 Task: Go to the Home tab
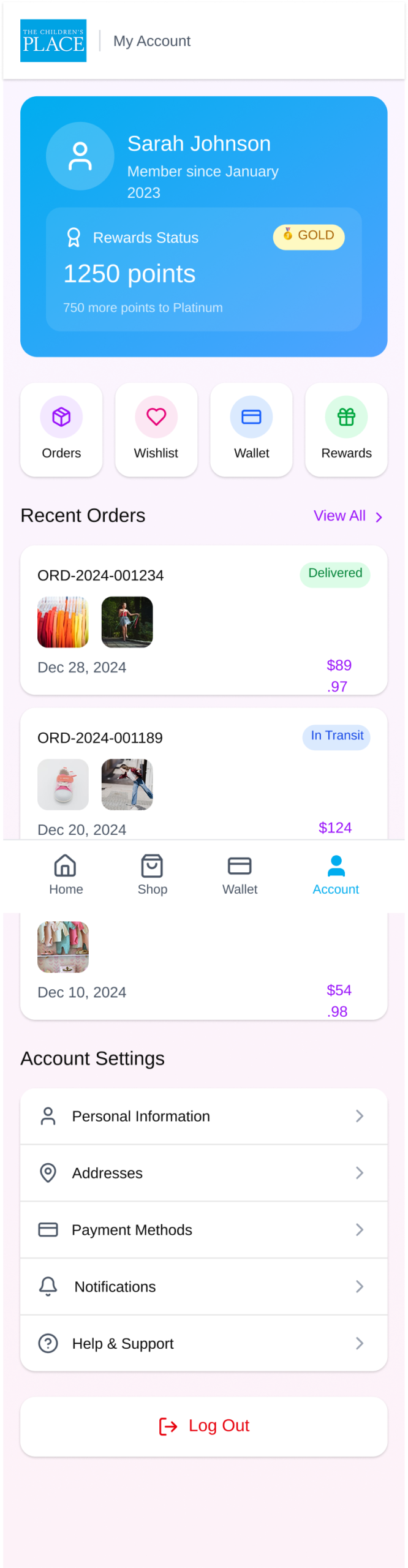coord(66,875)
